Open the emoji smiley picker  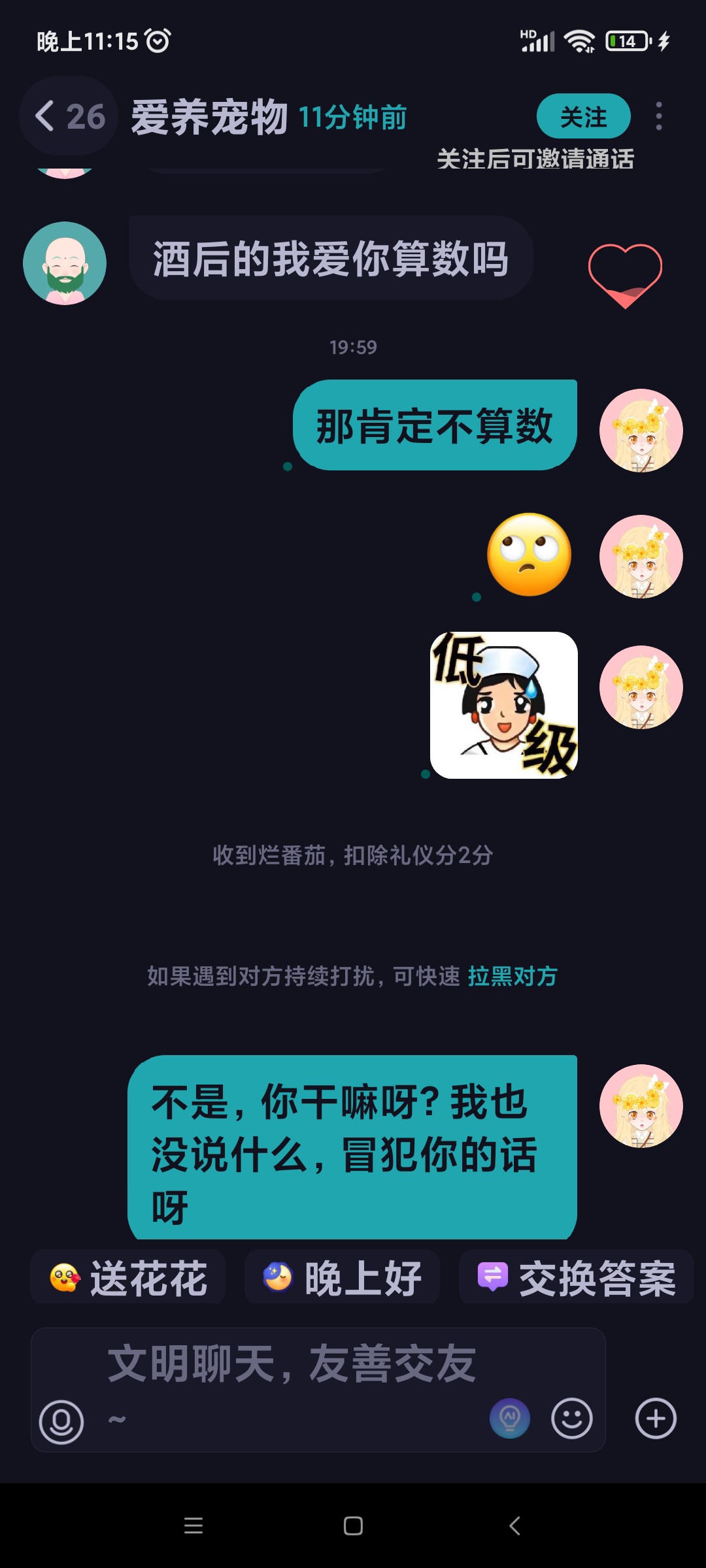pos(572,1418)
